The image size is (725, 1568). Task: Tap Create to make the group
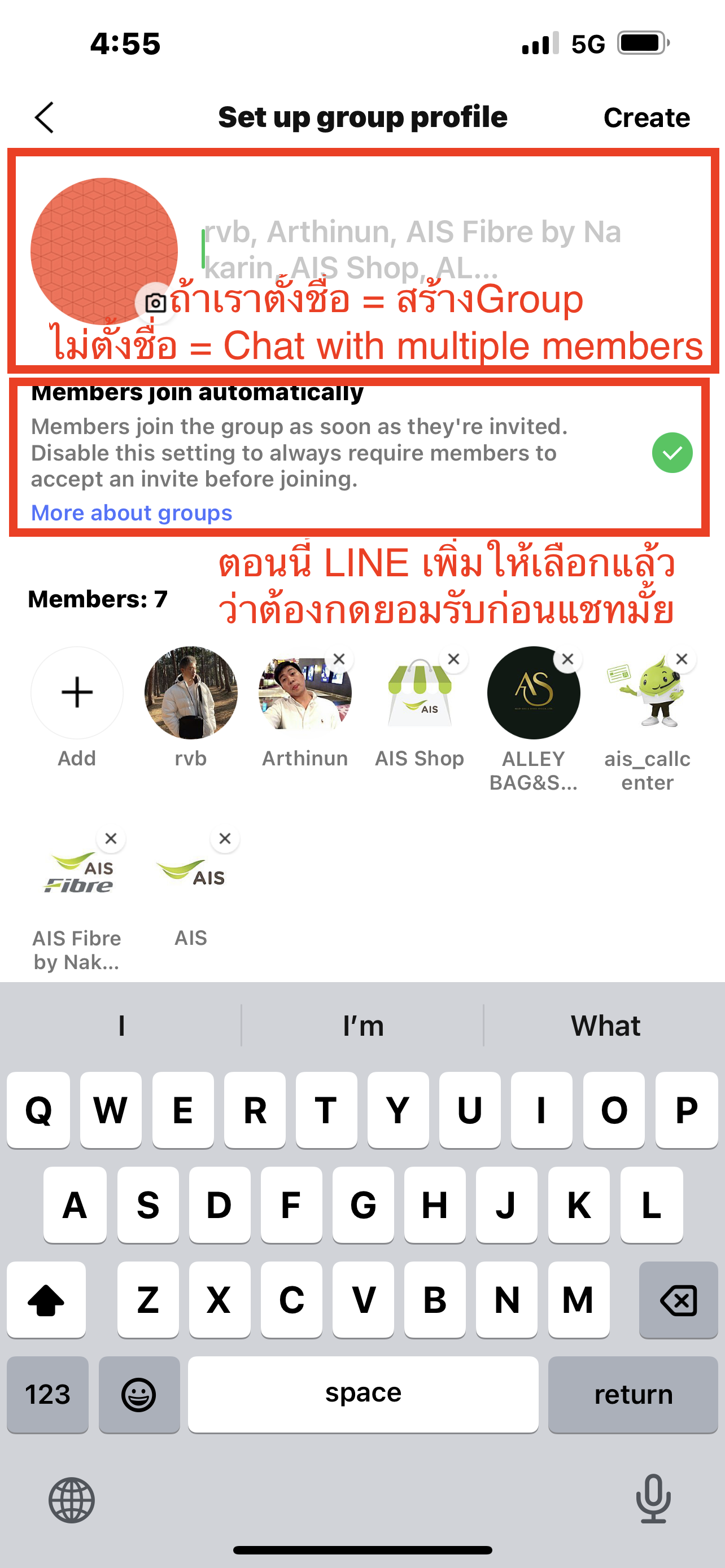[646, 117]
